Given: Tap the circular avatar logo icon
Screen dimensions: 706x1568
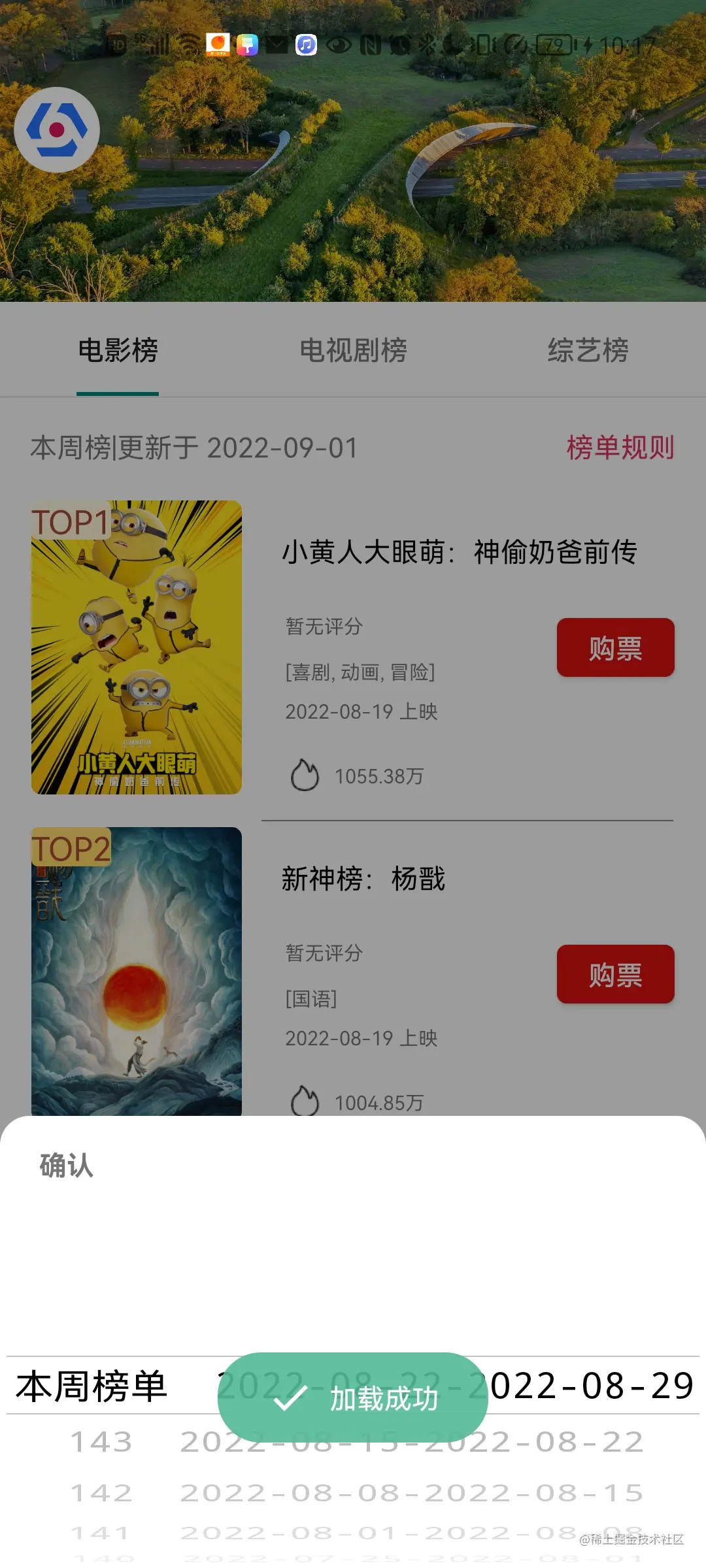Looking at the screenshot, I should click(57, 129).
